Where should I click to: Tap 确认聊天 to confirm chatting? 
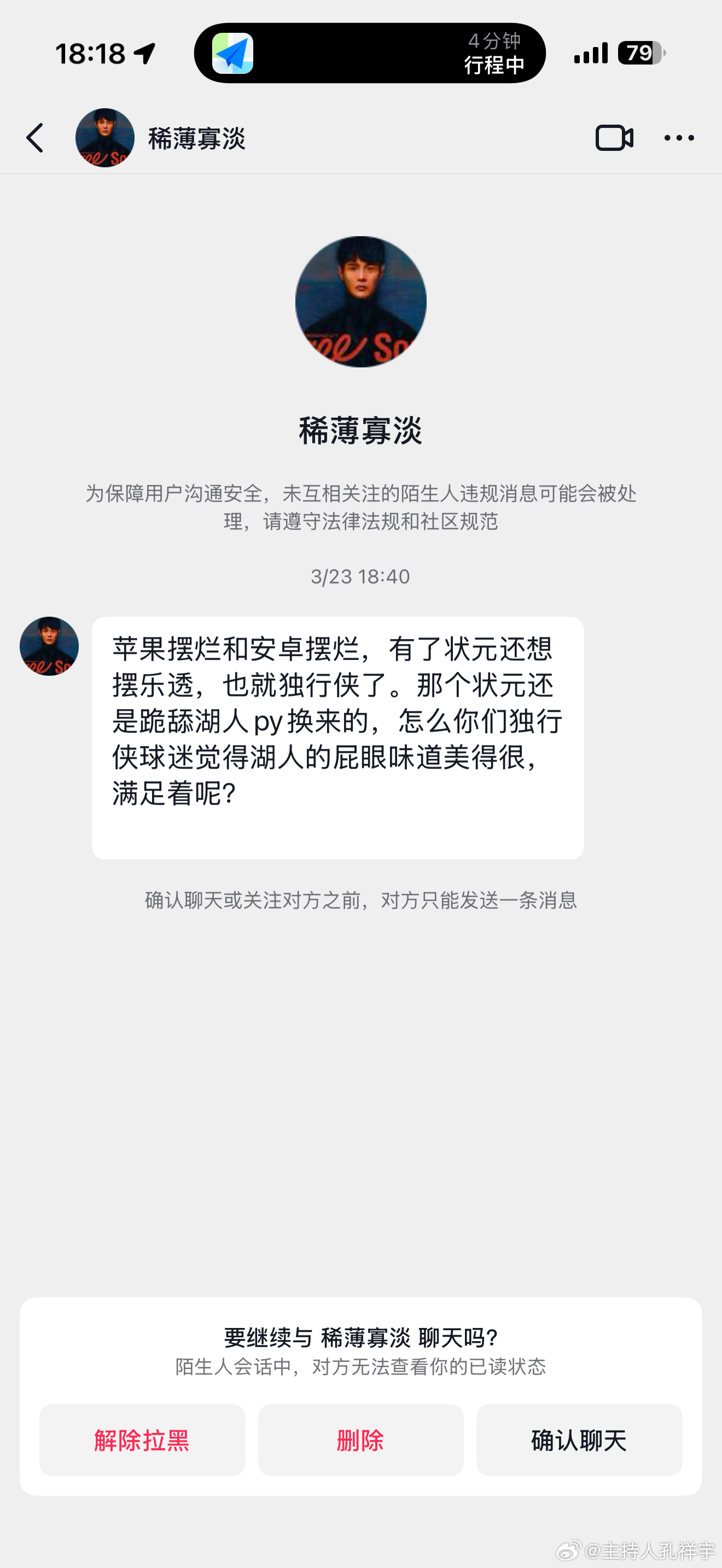point(578,1440)
